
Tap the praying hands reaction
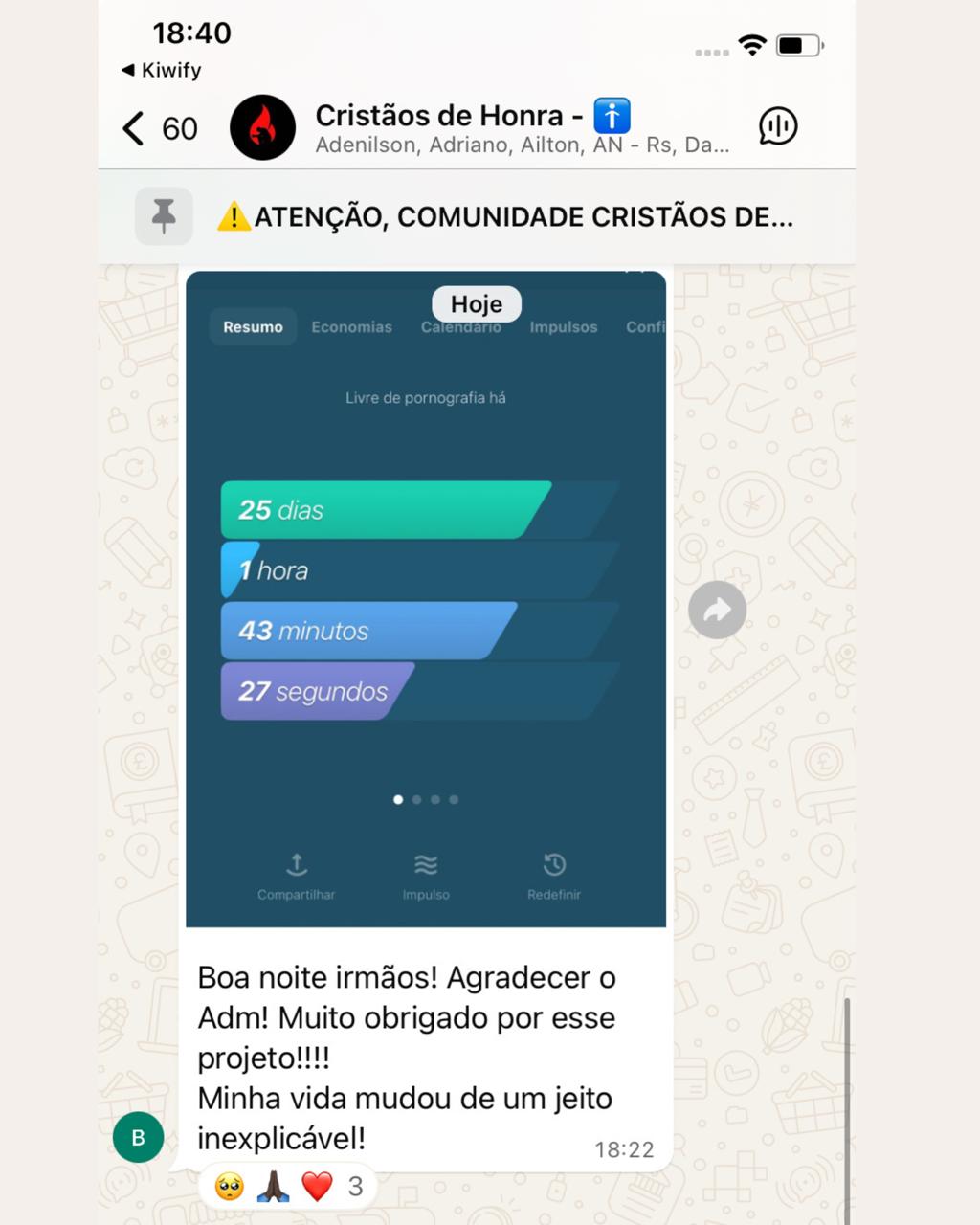[x=271, y=1185]
